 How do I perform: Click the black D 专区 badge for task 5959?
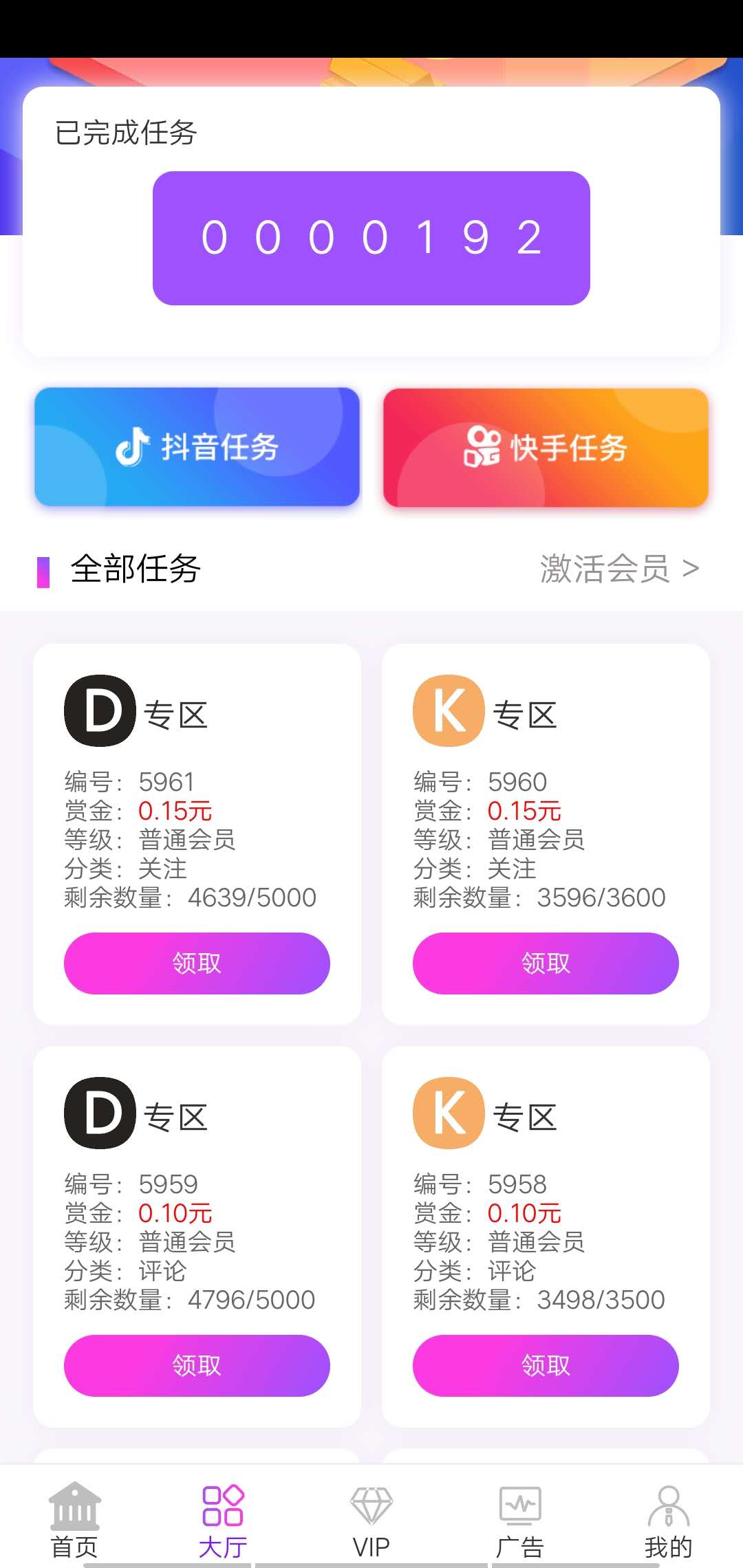coord(98,1114)
